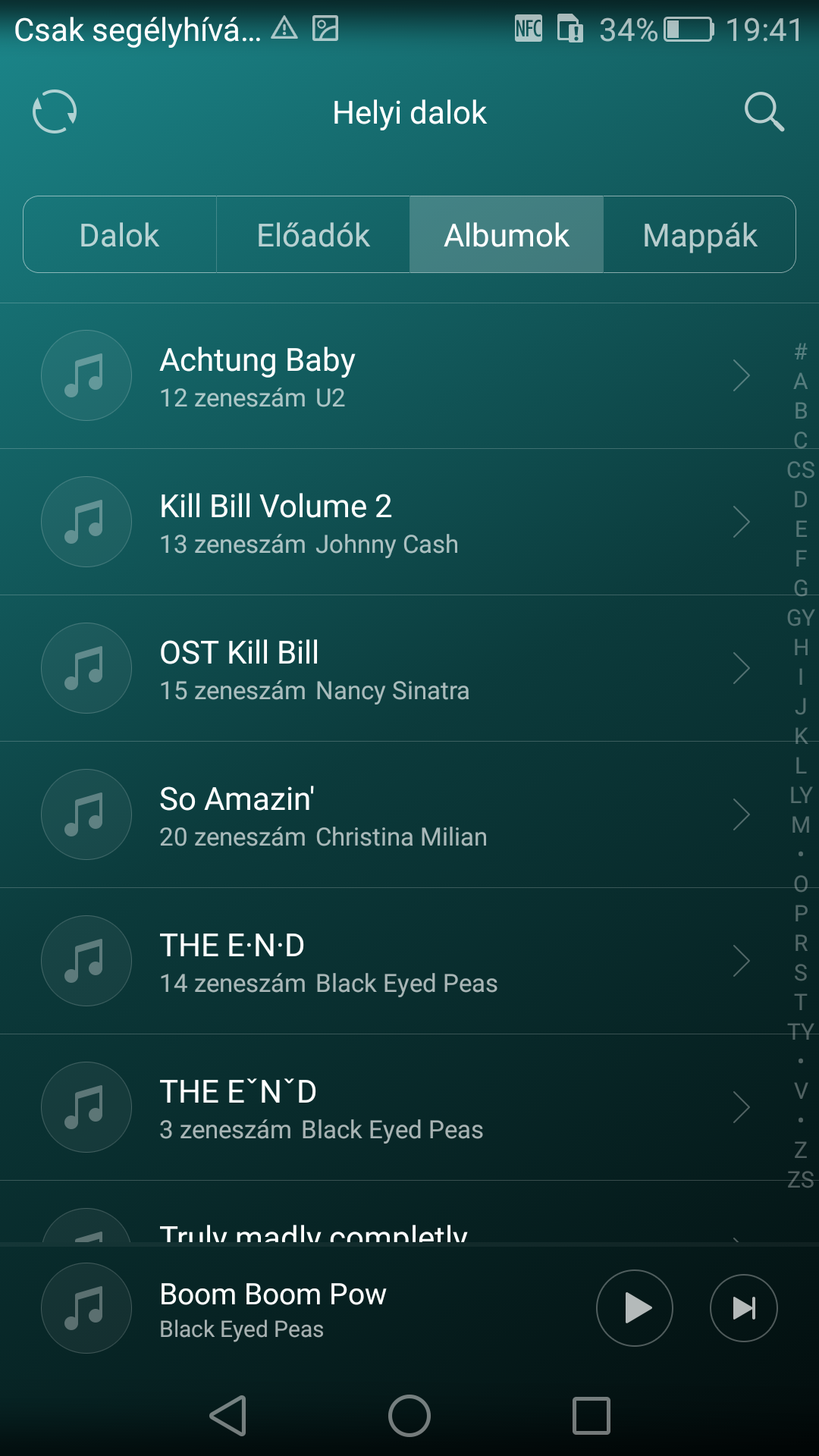This screenshot has height=1456, width=819.
Task: Open the Achtung Baby album
Action: [379, 376]
